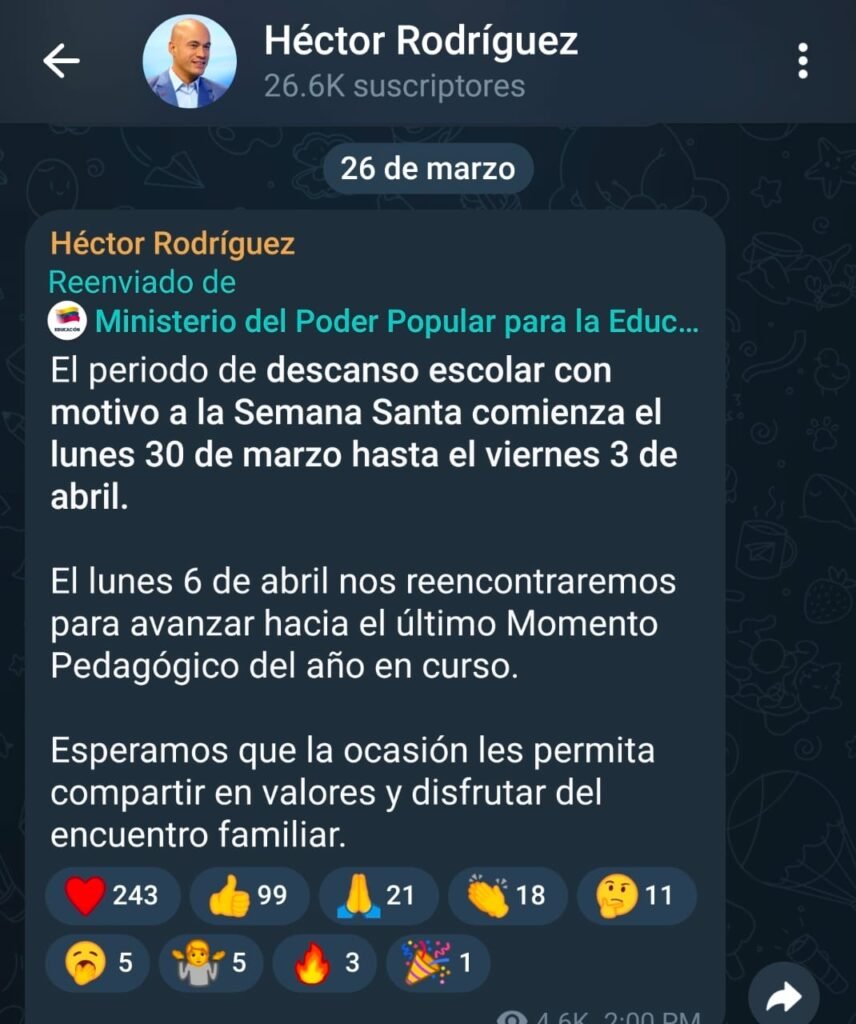856x1024 pixels.
Task: React with the party popper 1
Action: (437, 963)
